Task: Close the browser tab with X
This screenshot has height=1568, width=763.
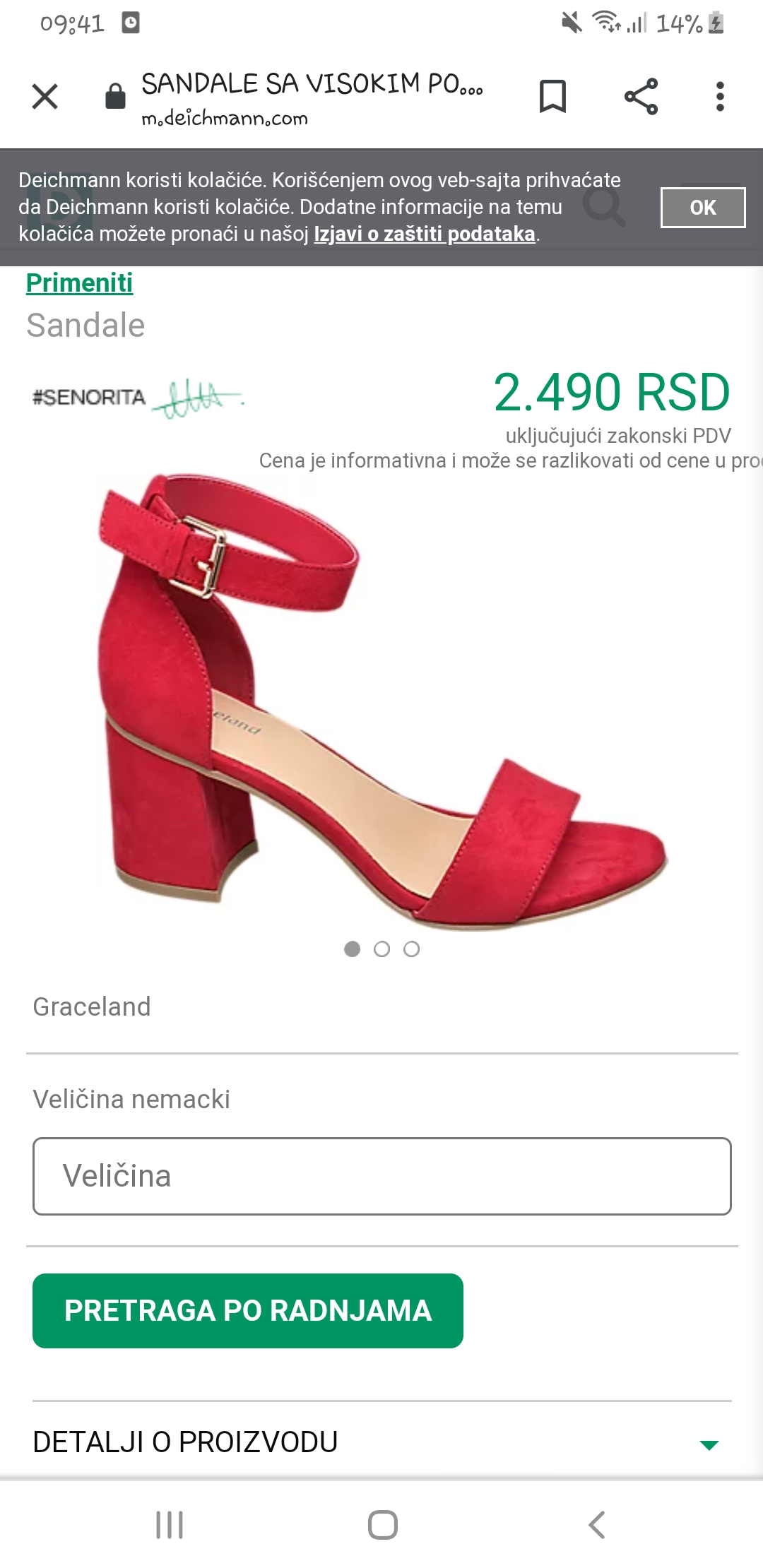Action: (x=45, y=96)
